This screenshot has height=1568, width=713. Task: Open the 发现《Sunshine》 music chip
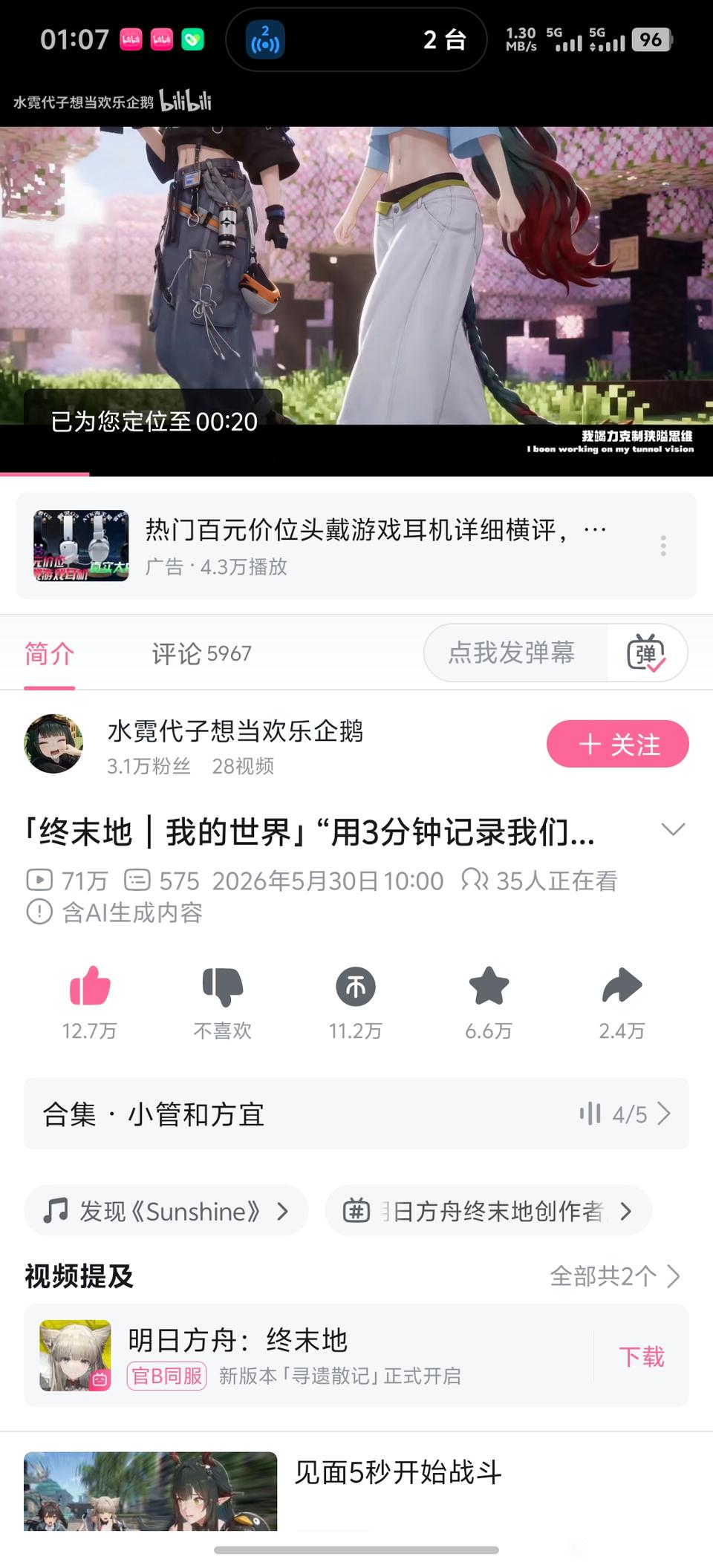166,1212
